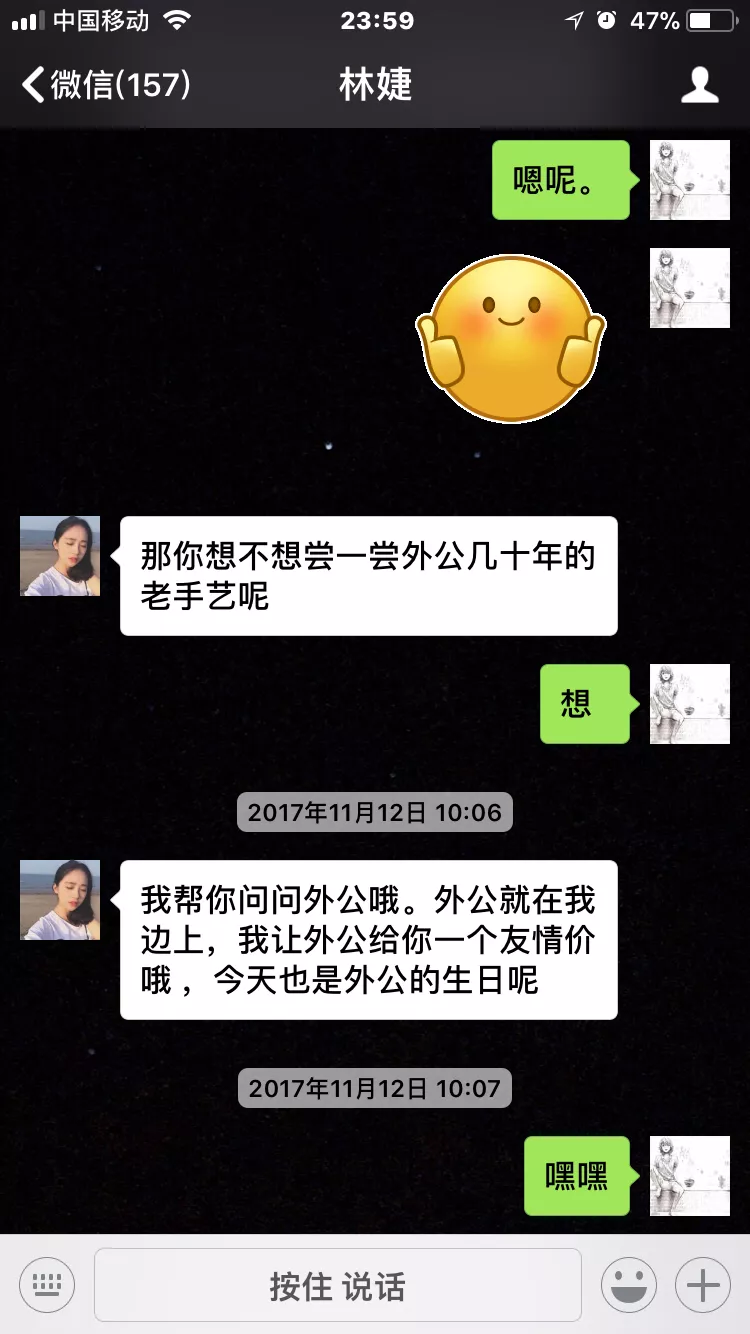Switch to keyboard input mode
Image resolution: width=750 pixels, height=1334 pixels.
point(47,1285)
